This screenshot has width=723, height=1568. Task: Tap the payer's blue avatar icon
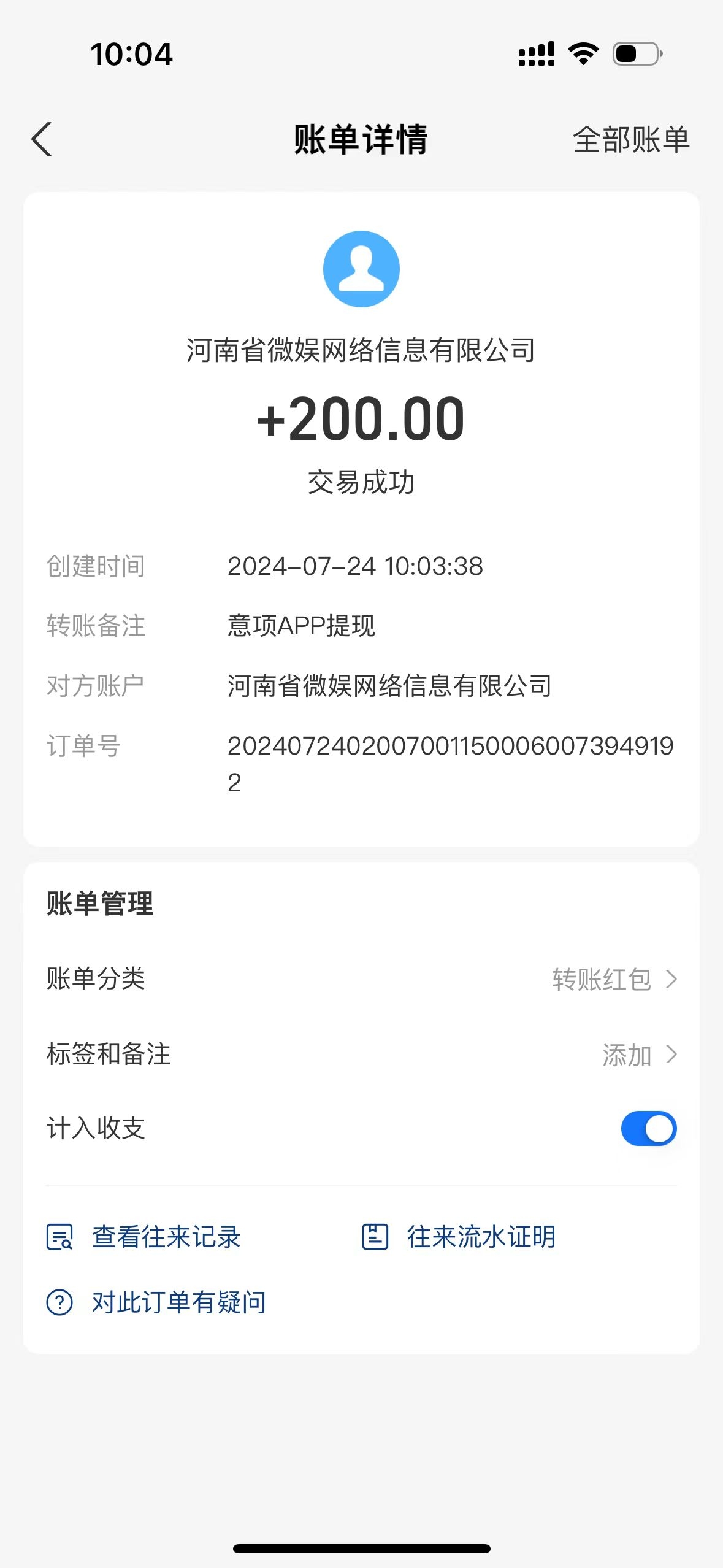point(361,269)
